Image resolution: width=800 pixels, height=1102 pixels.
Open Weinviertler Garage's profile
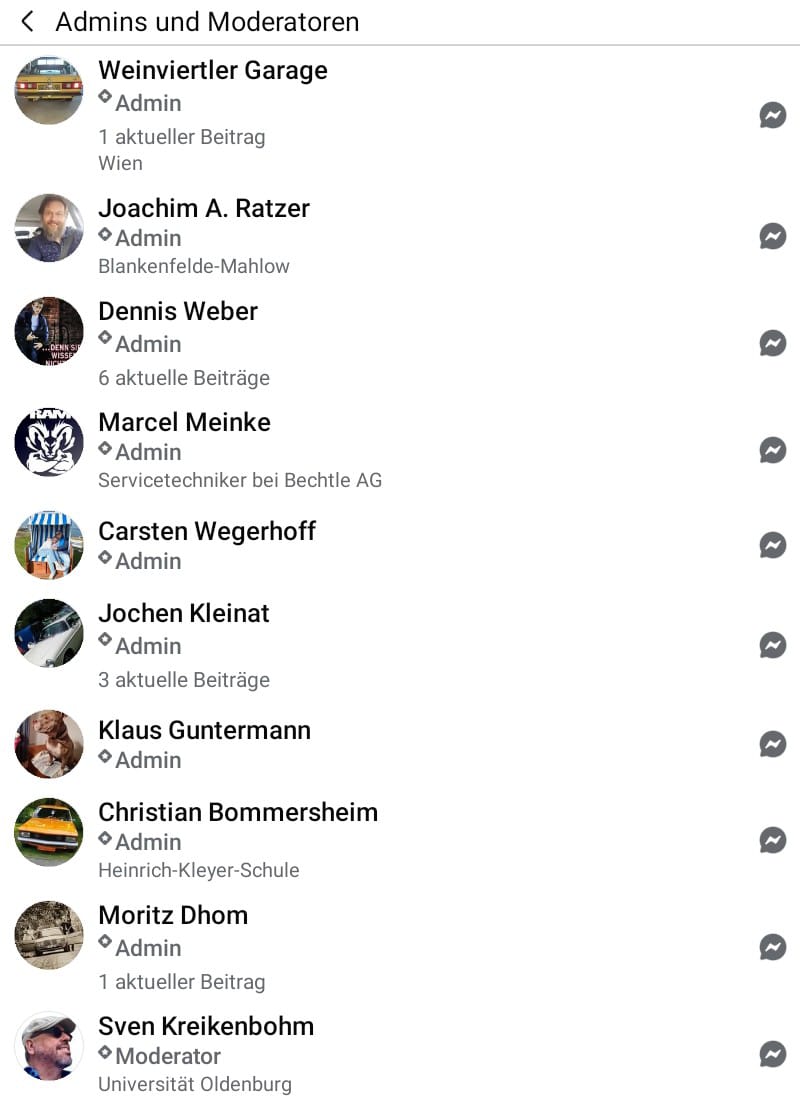point(212,71)
